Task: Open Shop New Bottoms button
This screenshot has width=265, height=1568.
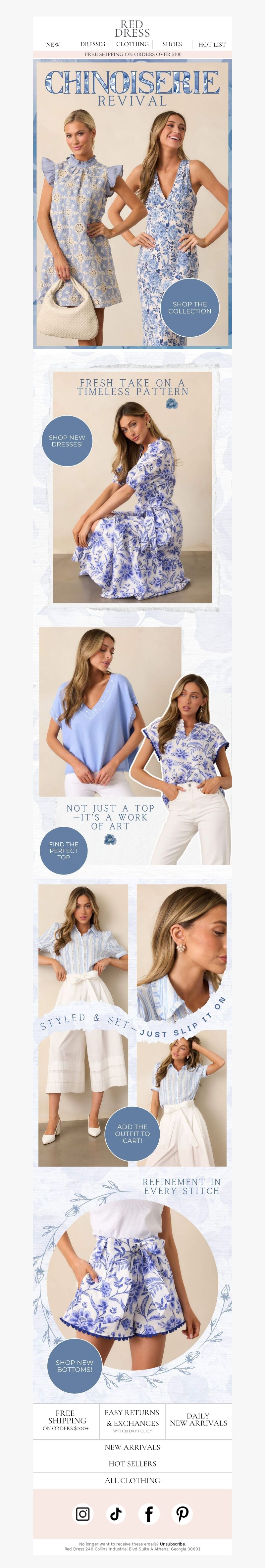Action: [74, 1366]
